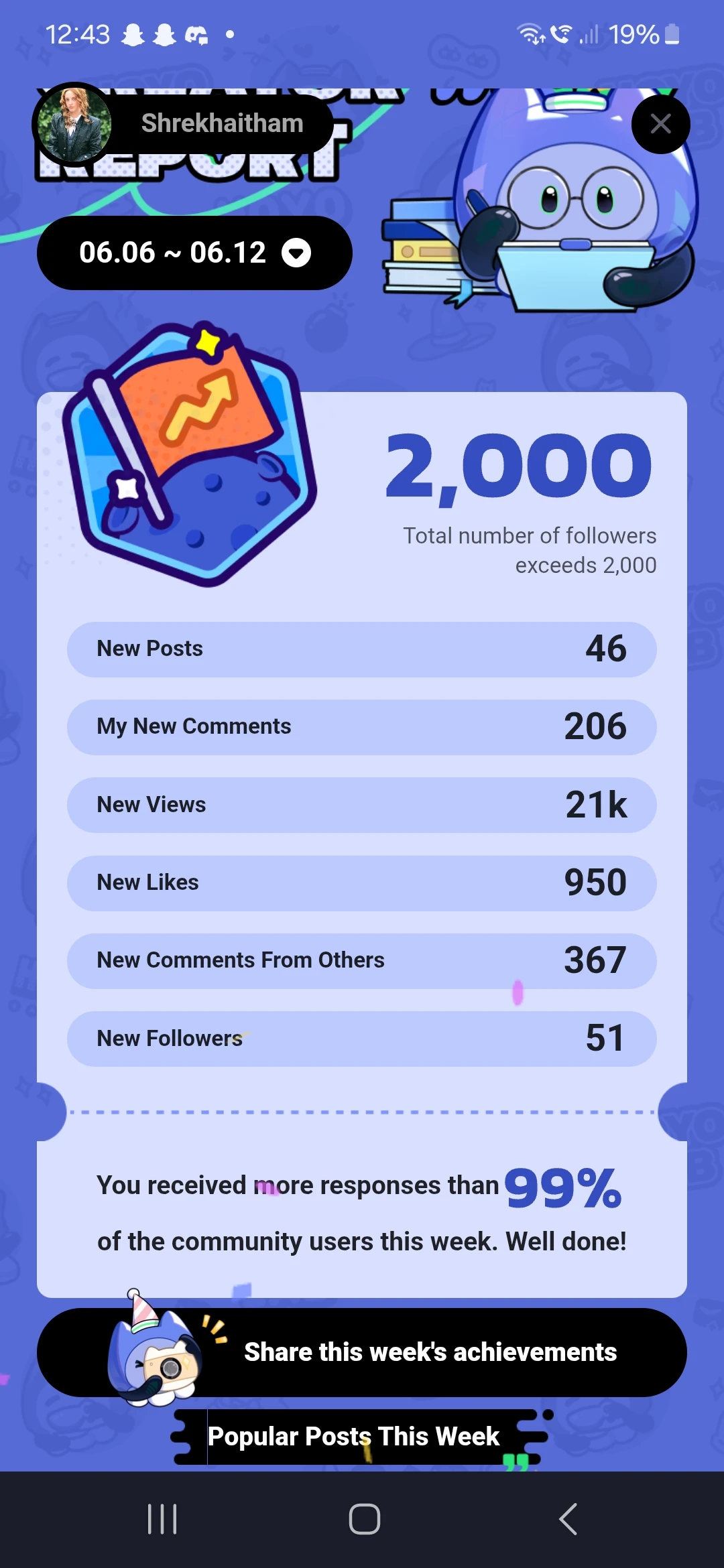The height and width of the screenshot is (1568, 724).
Task: Tap the Wi-Fi calling icon in status bar
Action: click(562, 34)
